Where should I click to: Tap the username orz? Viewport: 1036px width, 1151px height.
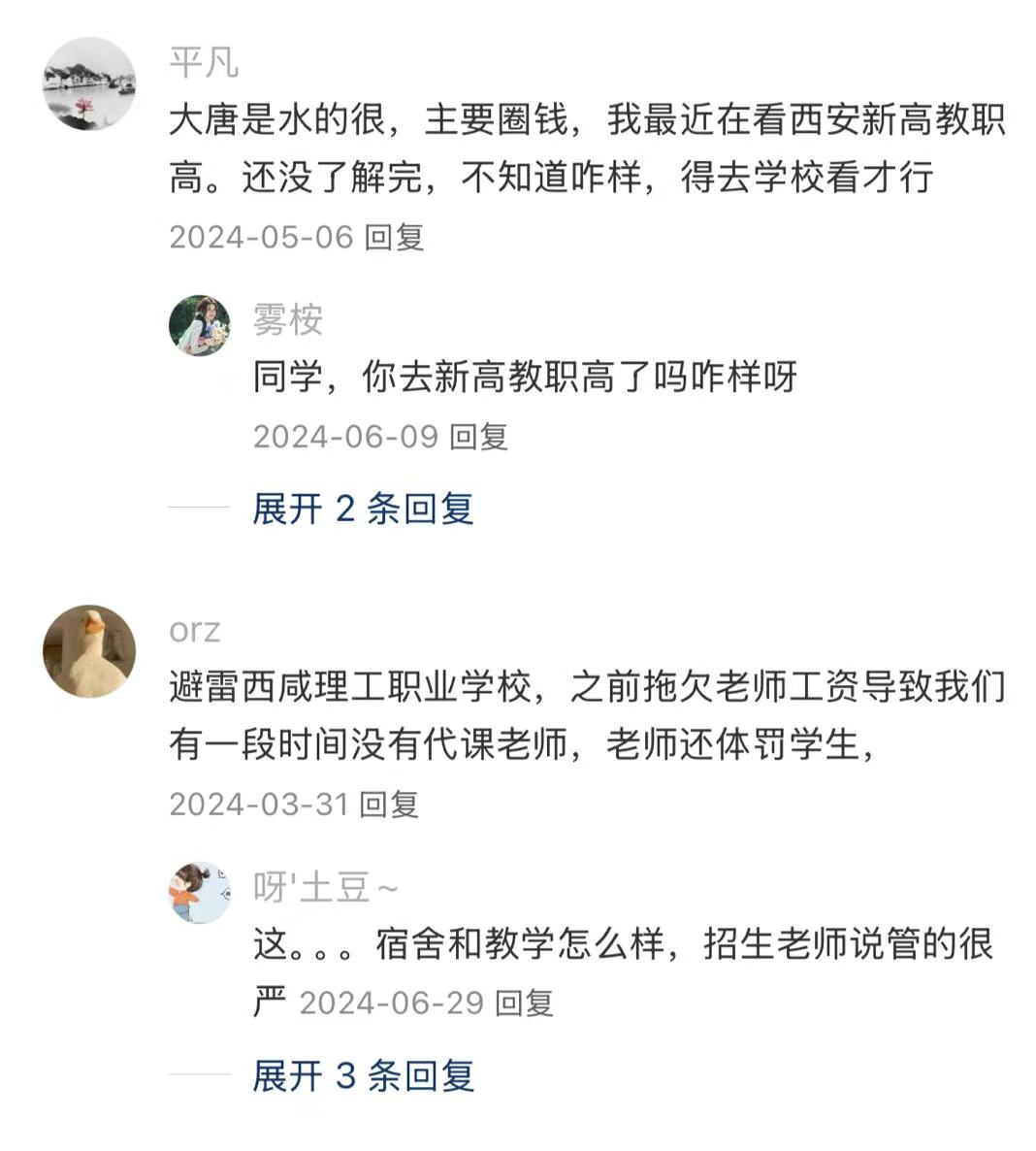tap(195, 630)
